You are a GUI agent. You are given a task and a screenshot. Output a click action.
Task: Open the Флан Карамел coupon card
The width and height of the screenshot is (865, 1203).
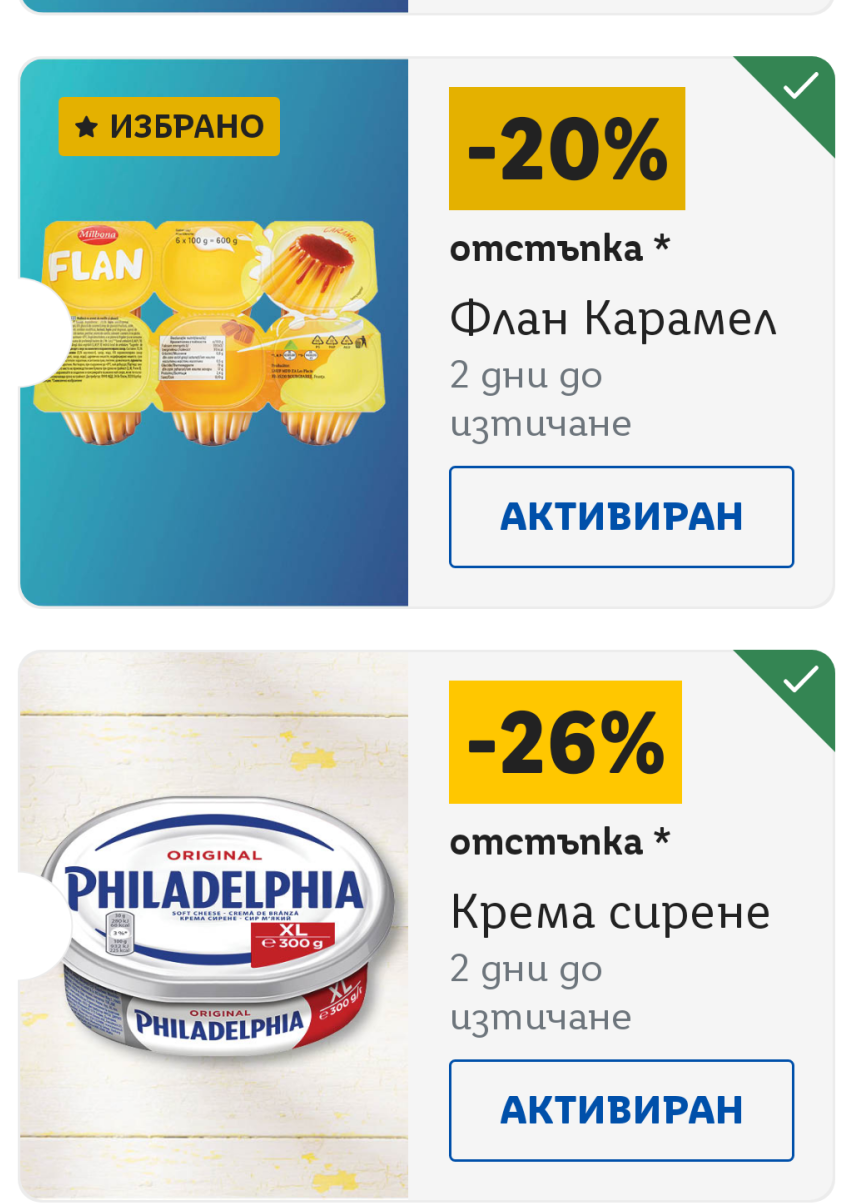(x=214, y=332)
